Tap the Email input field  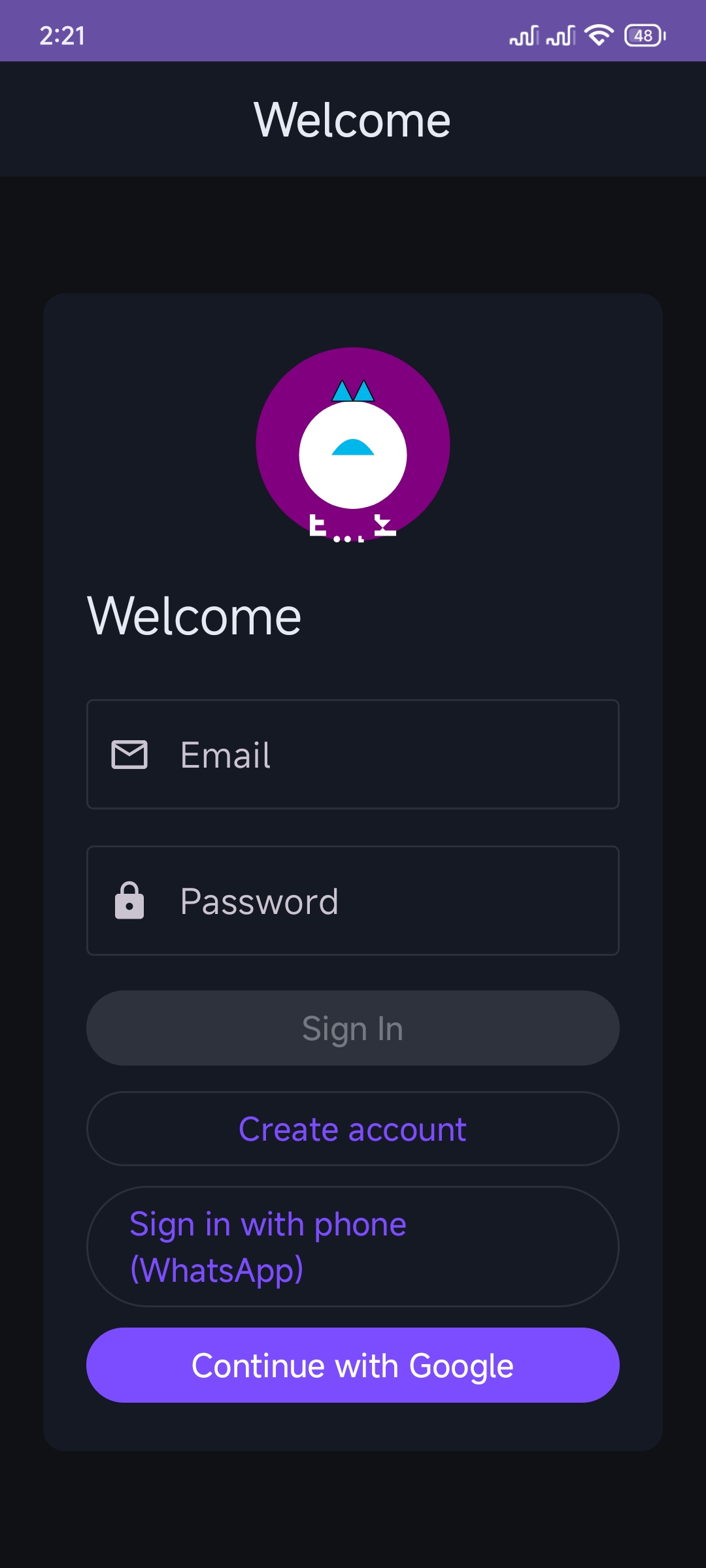coord(353,755)
